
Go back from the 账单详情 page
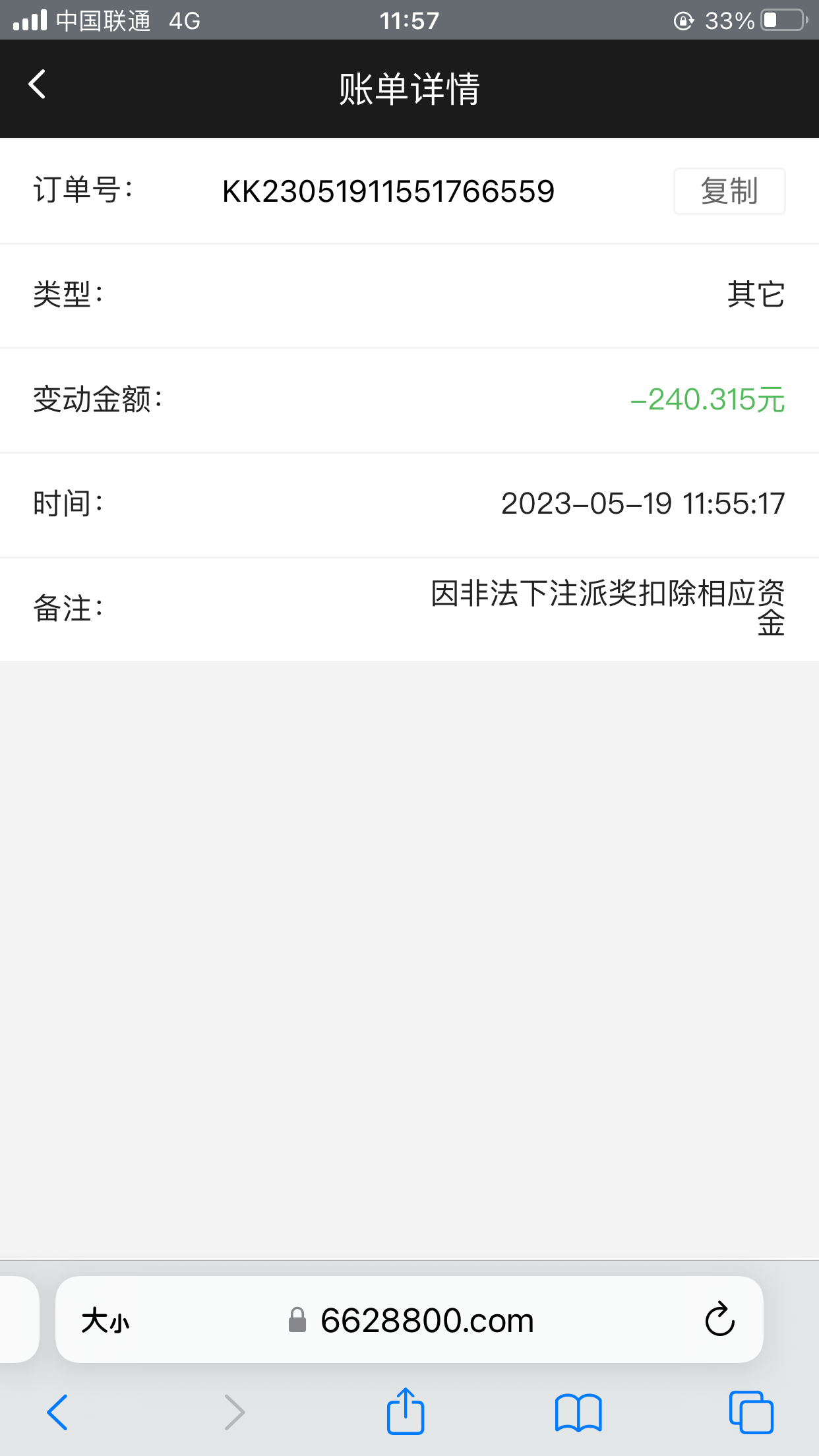(38, 85)
